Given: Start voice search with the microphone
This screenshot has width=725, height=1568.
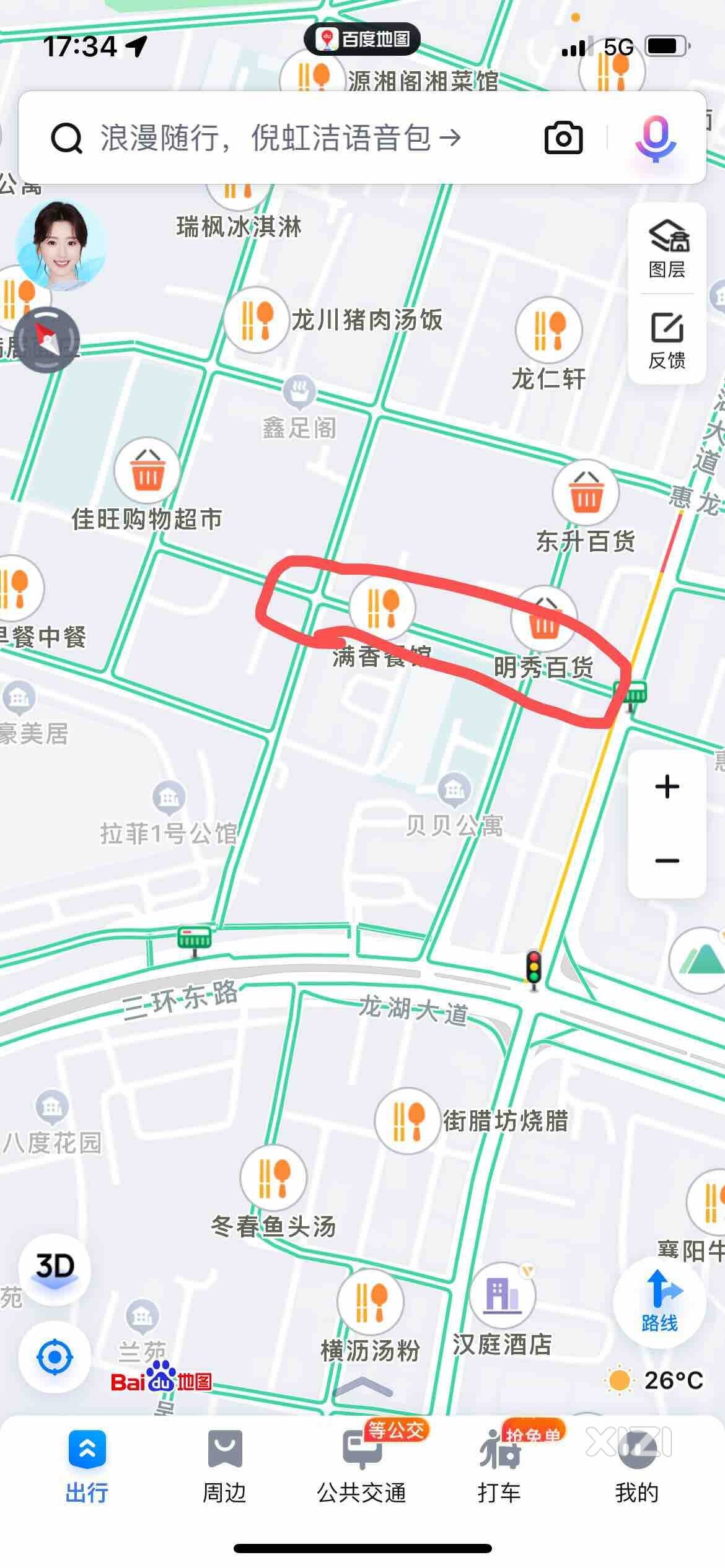Looking at the screenshot, I should coord(656,137).
